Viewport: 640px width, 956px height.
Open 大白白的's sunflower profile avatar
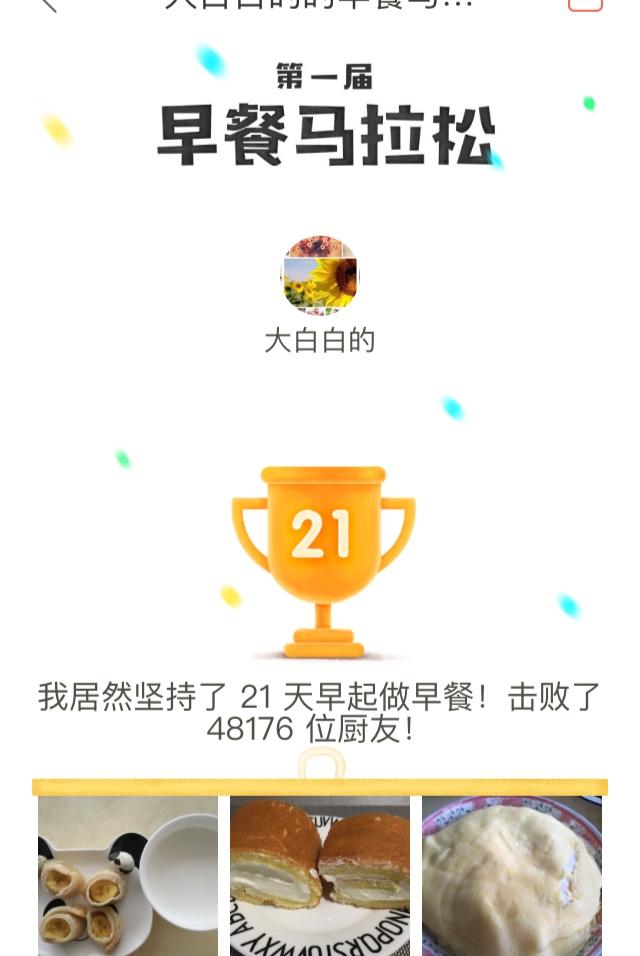click(x=320, y=274)
